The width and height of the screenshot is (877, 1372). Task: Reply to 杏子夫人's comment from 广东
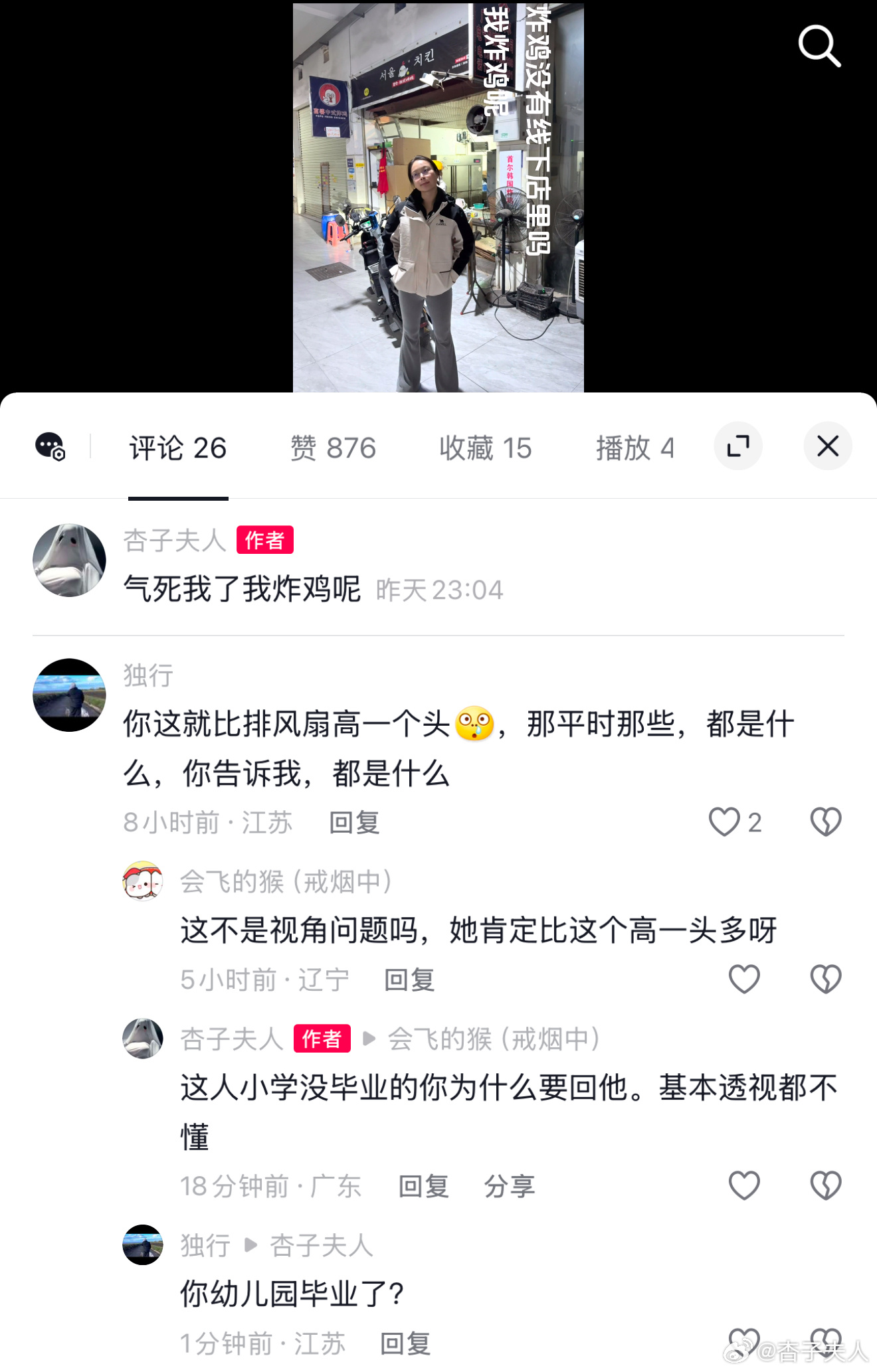click(423, 1186)
